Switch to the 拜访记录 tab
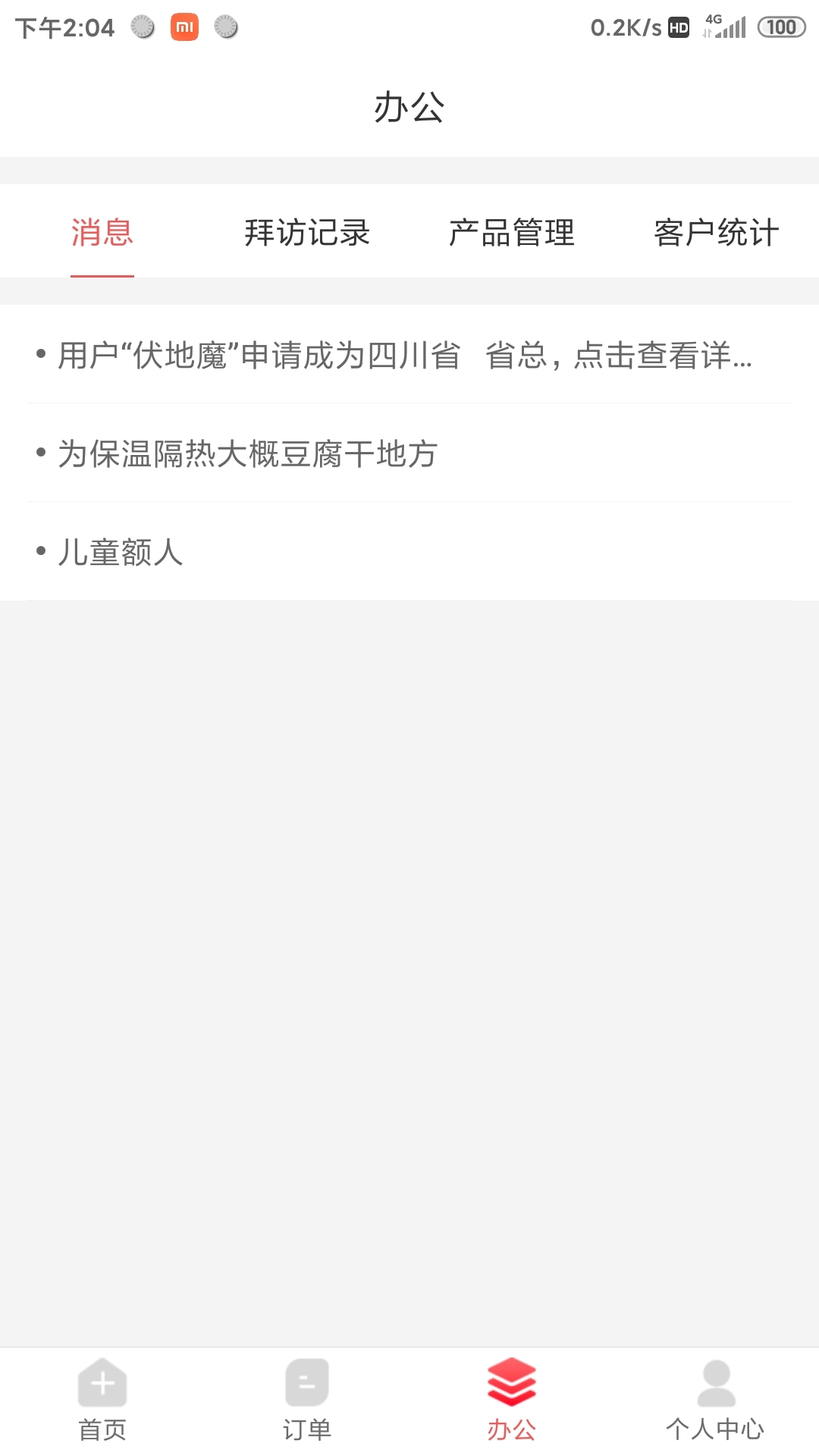Screen dimensions: 819x1456 tap(307, 234)
